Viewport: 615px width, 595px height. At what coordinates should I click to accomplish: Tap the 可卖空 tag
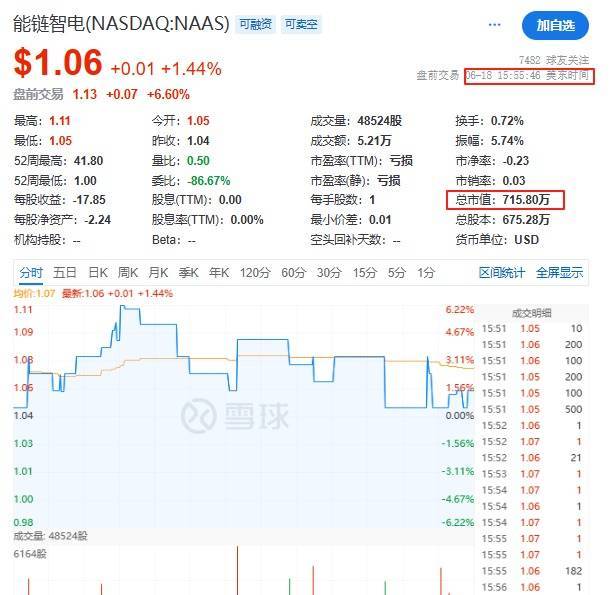tap(299, 24)
